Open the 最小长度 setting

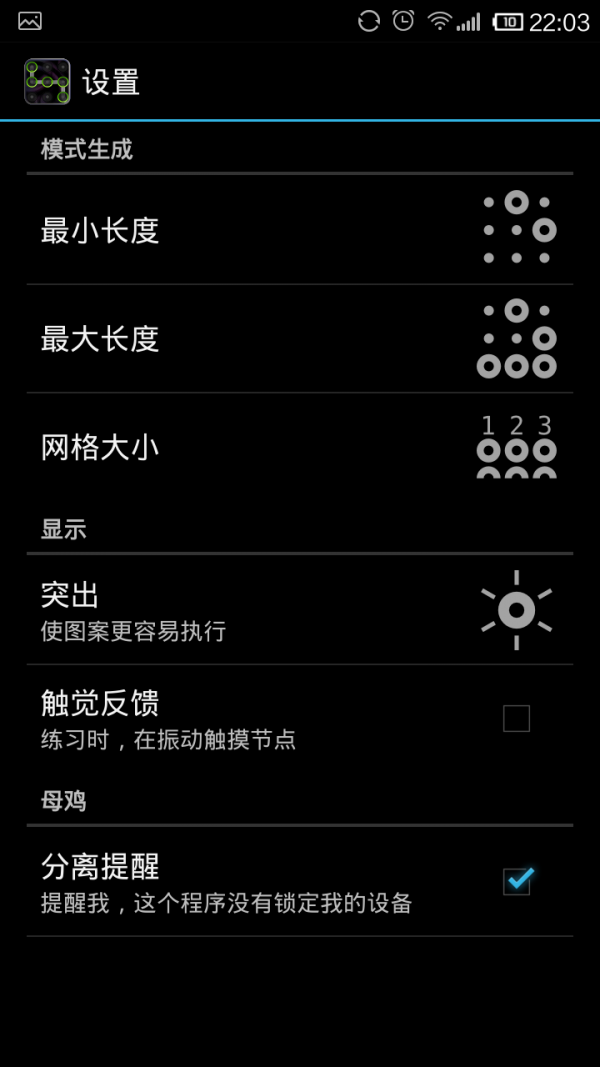[100, 231]
